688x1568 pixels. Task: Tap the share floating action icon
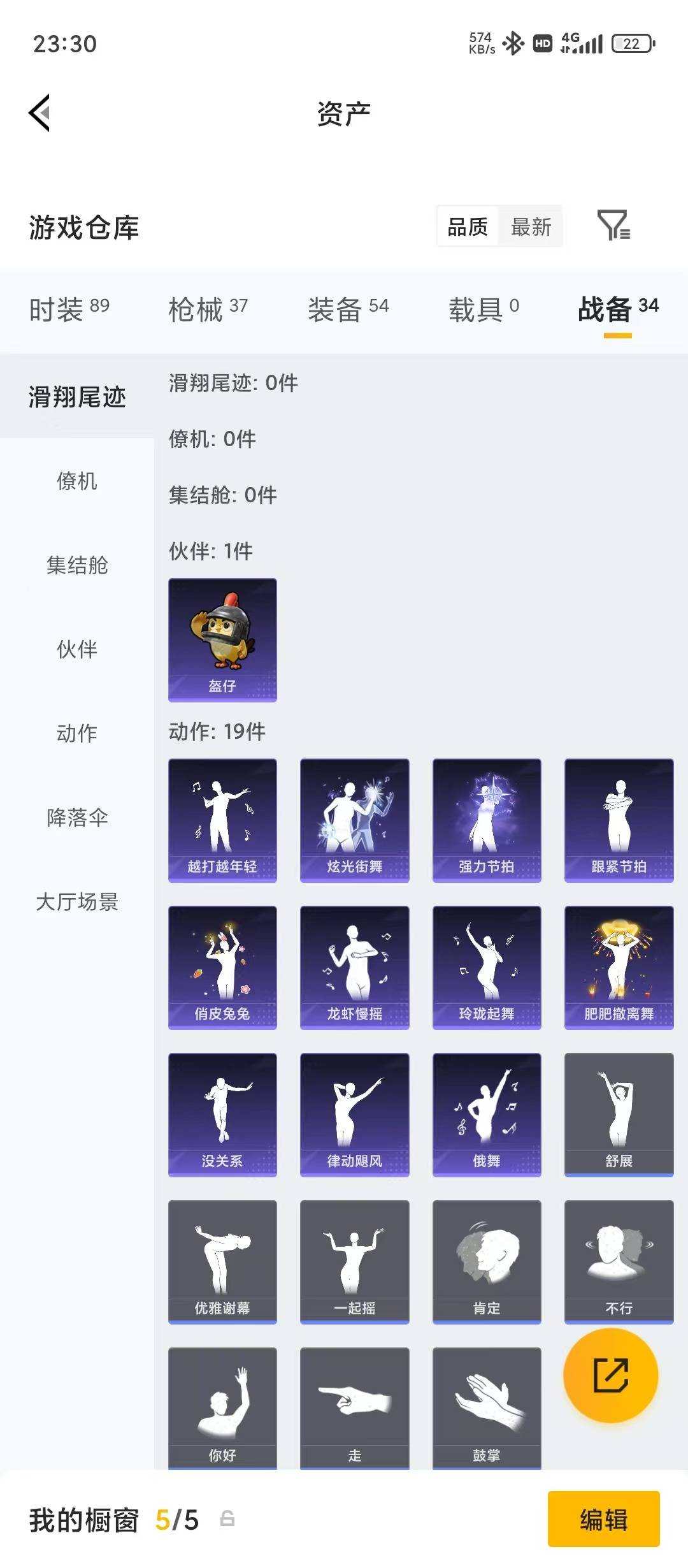coord(611,1376)
